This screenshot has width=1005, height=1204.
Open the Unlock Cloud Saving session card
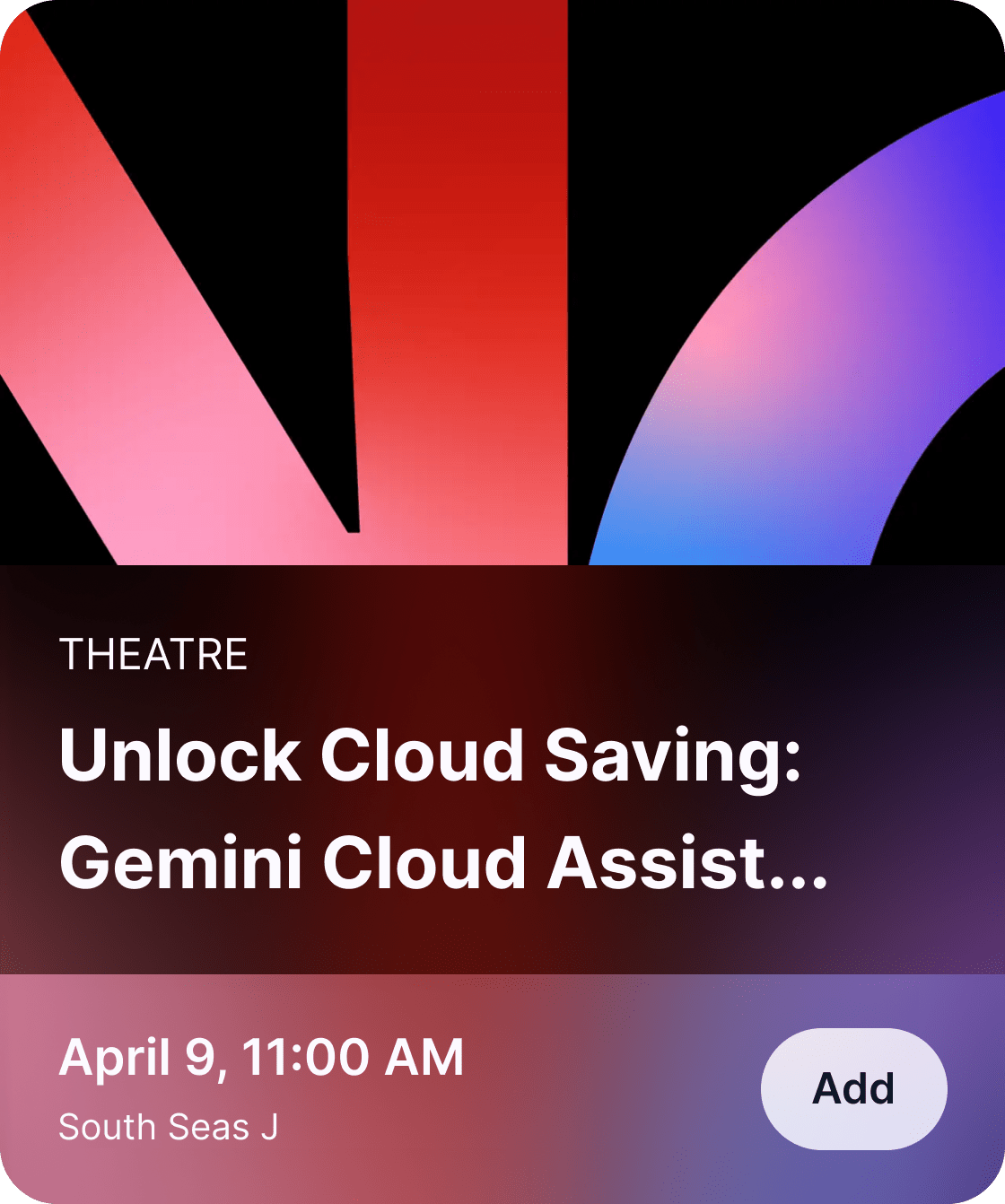pyautogui.click(x=443, y=808)
